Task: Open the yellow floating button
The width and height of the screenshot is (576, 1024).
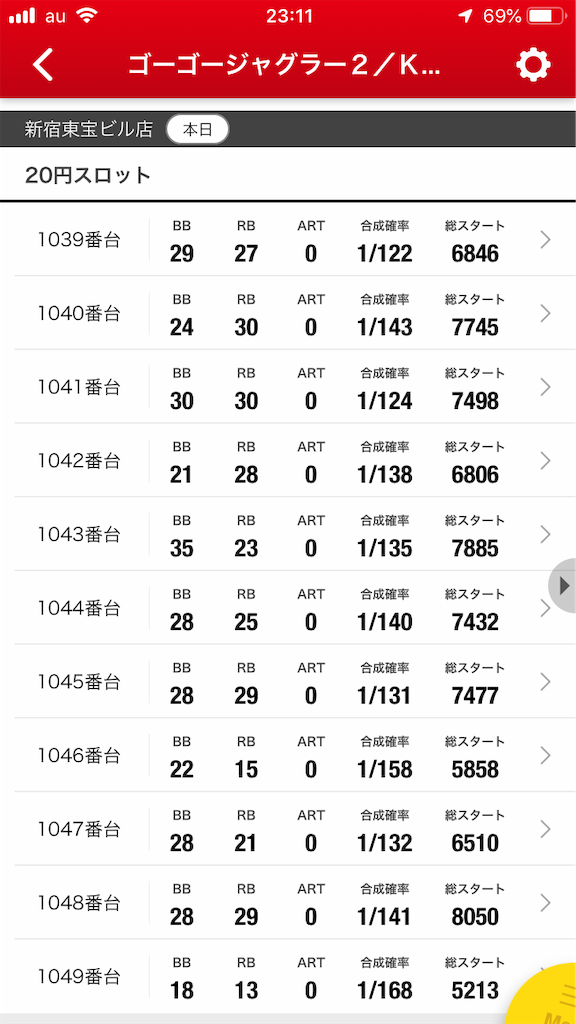Action: 544,996
